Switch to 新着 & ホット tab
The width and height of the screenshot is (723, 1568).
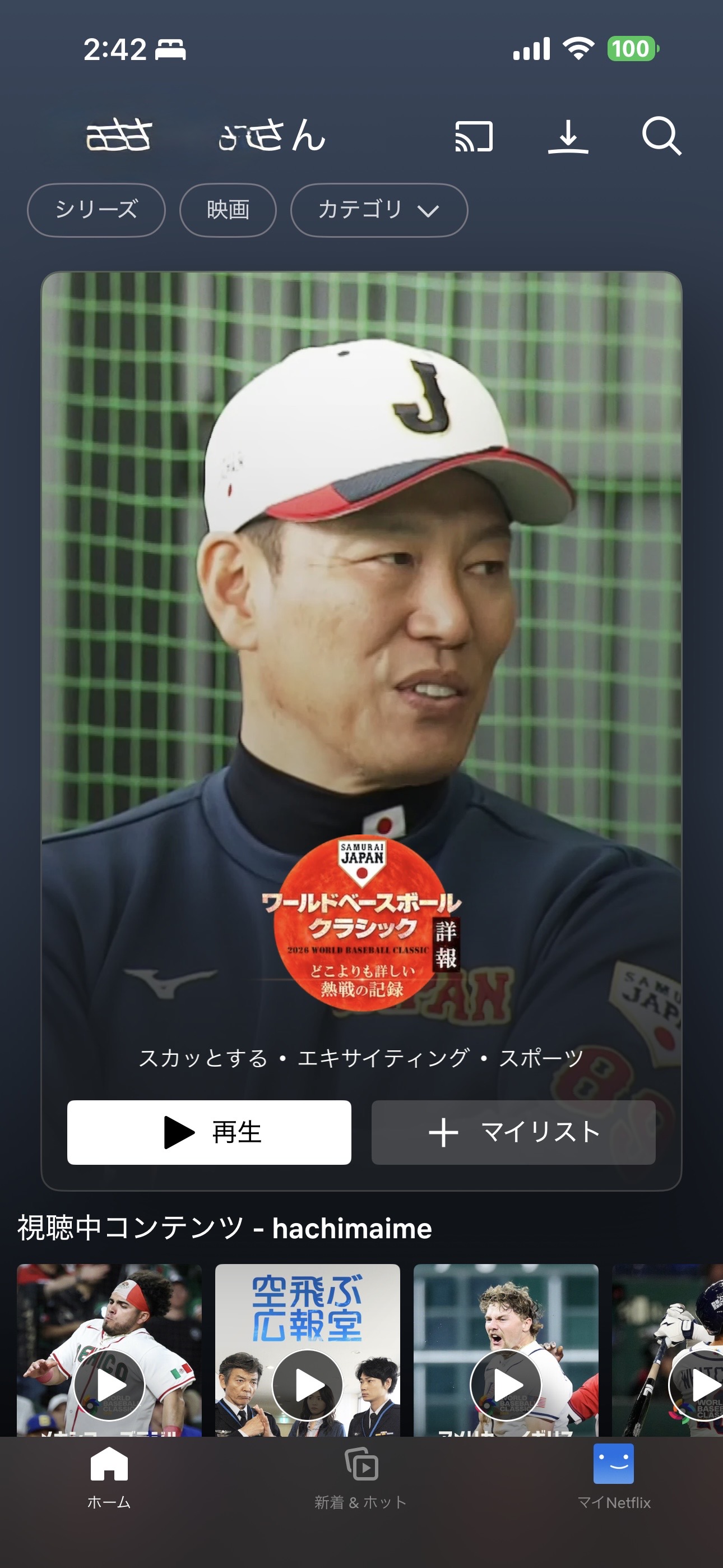(361, 1477)
